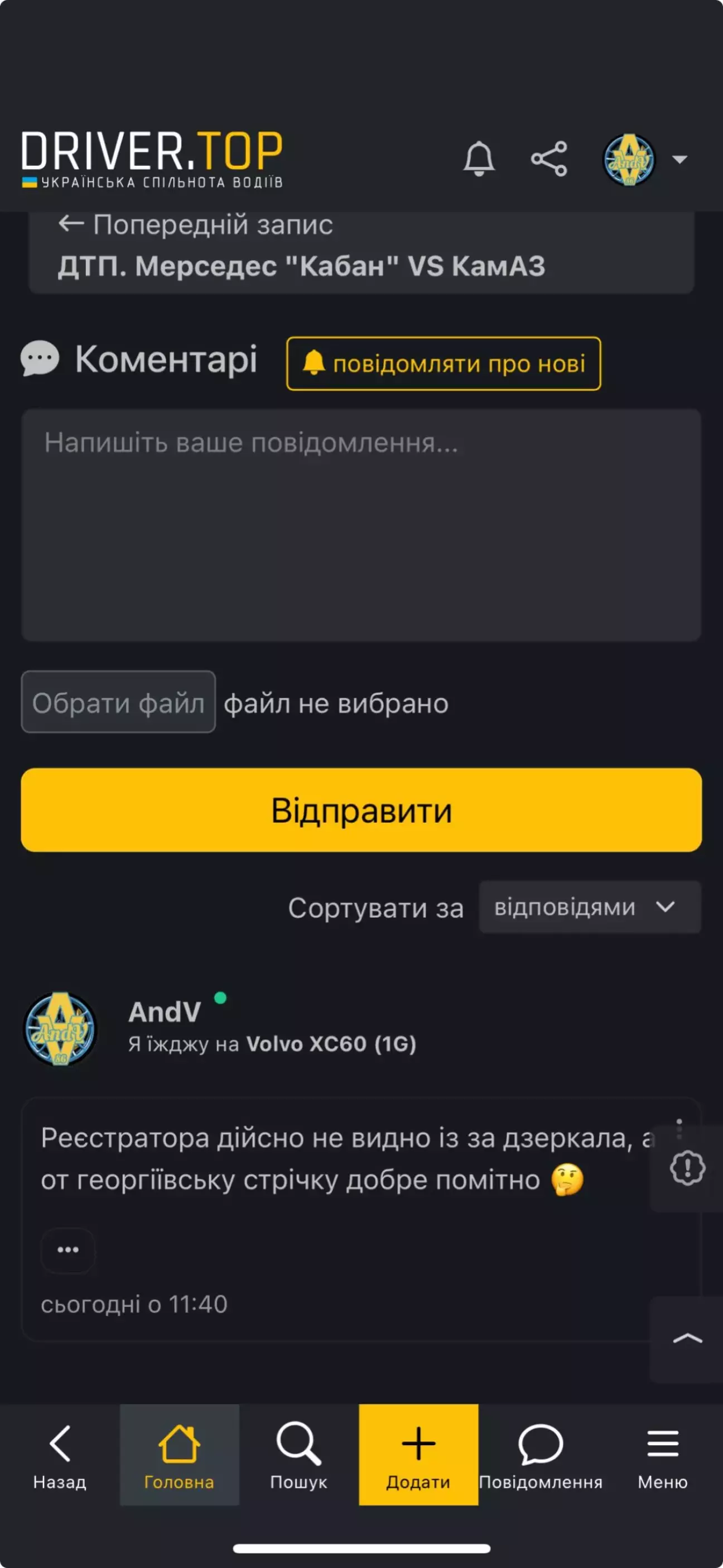Open the 'Пошук' search tab
This screenshot has width=723, height=1568.
coord(298,1455)
